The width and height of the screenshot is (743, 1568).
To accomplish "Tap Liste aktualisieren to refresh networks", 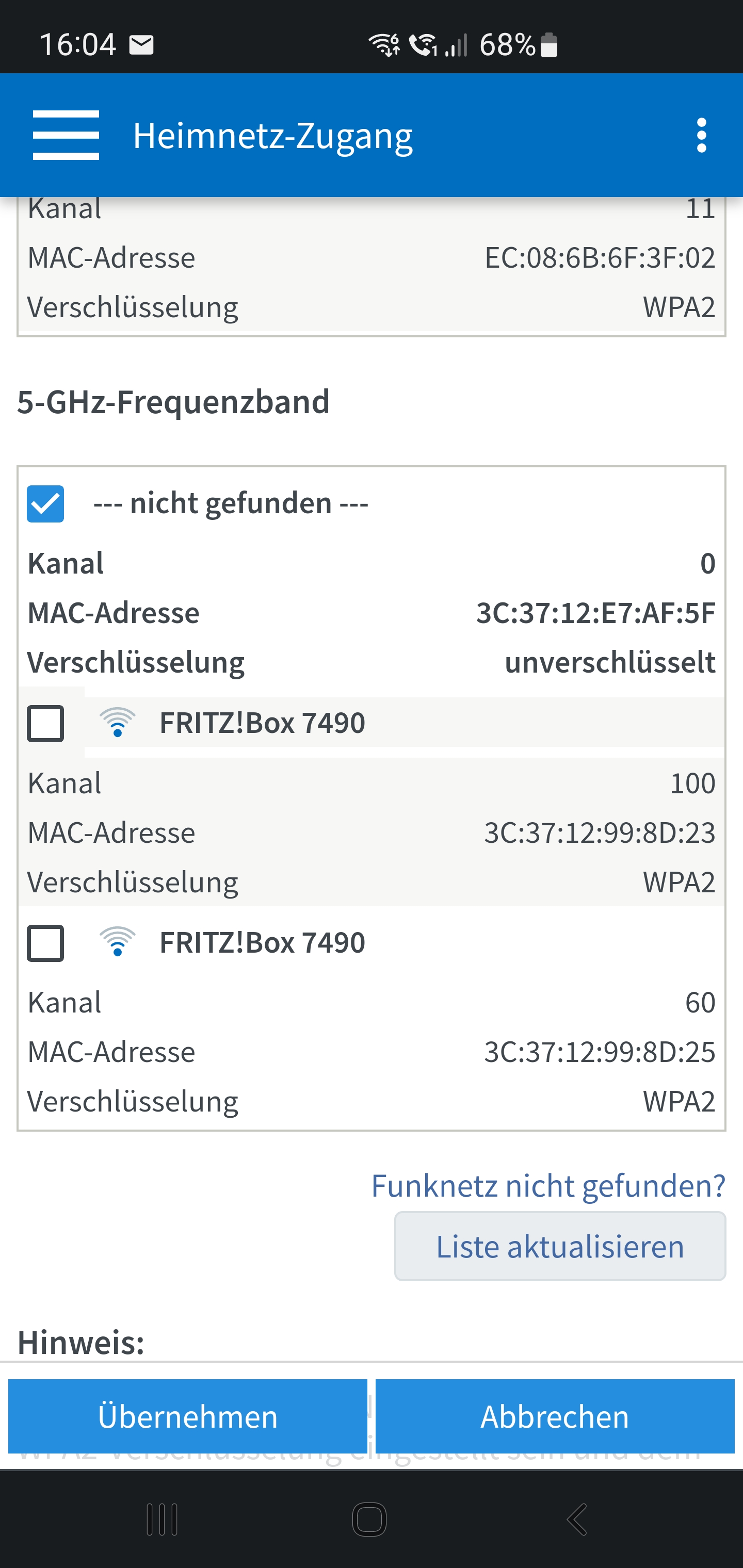I will click(x=560, y=1246).
